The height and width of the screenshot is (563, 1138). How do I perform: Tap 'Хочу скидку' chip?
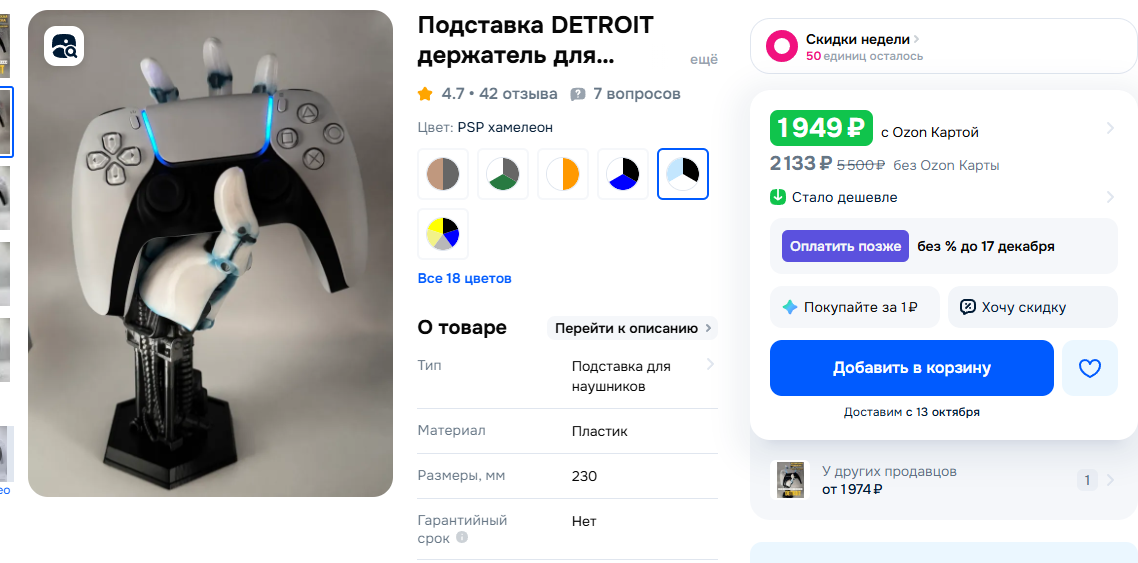[1031, 307]
